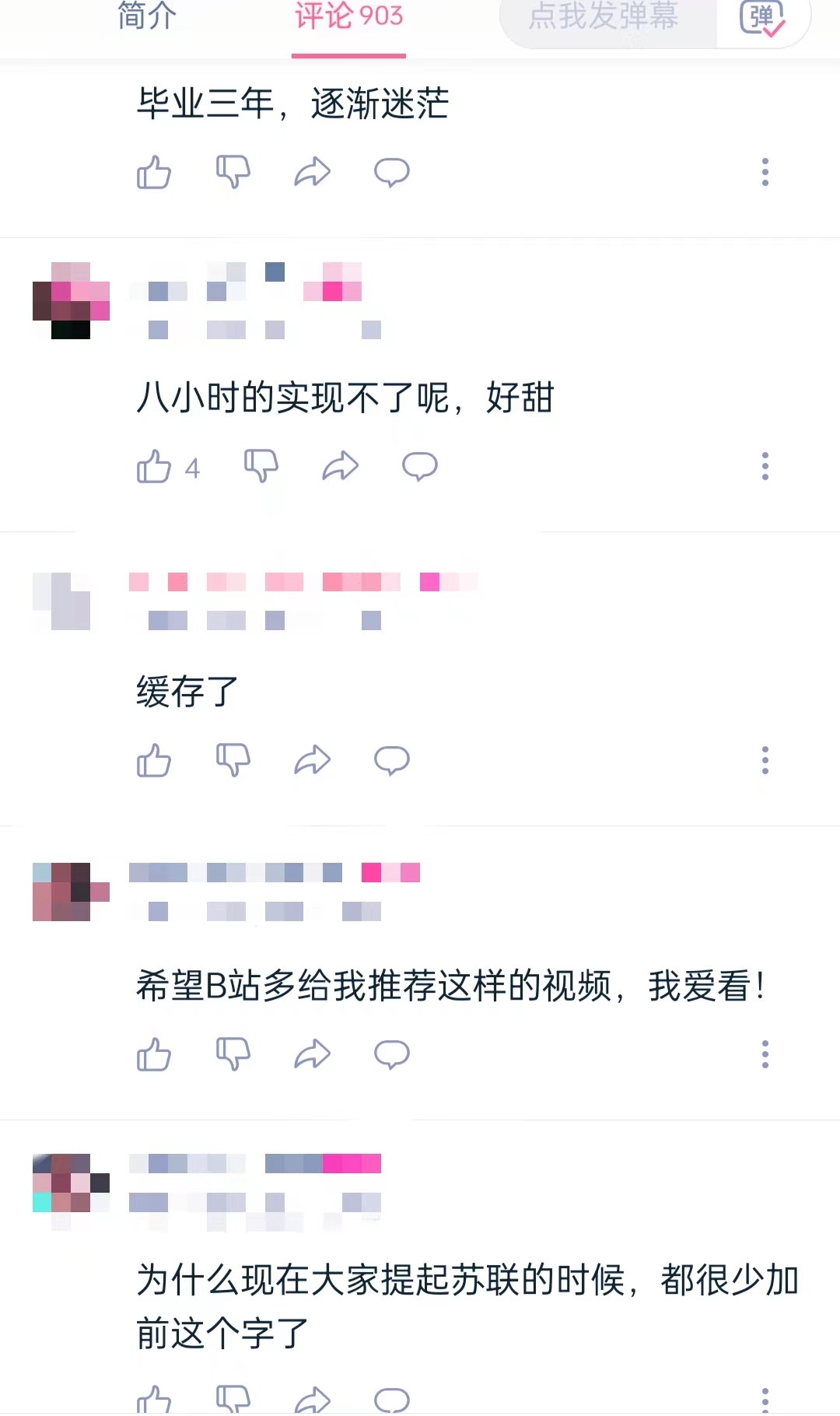The height and width of the screenshot is (1416, 840).
Task: Toggle the 弹 danmaku switch
Action: 762,19
